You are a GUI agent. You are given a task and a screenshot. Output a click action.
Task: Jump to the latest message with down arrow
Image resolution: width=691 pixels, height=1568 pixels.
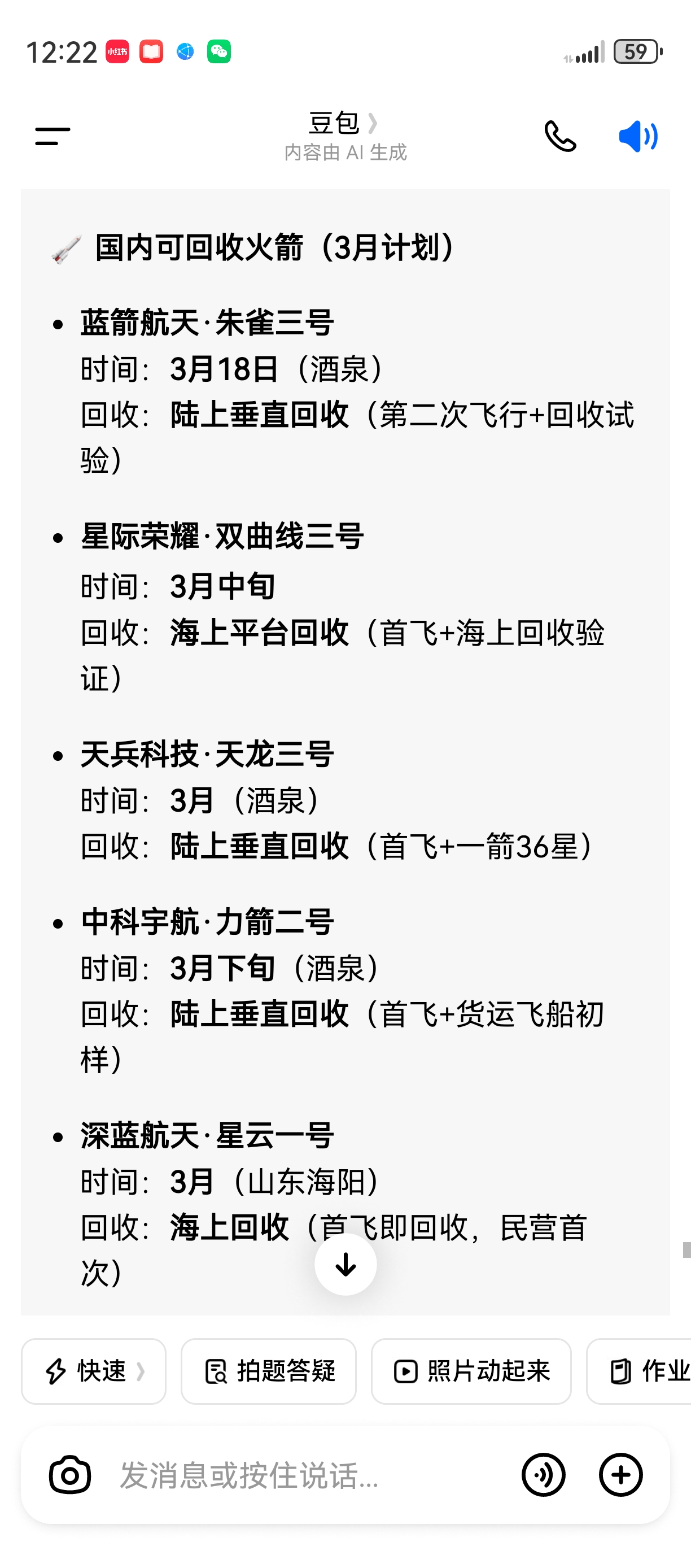[345, 1264]
